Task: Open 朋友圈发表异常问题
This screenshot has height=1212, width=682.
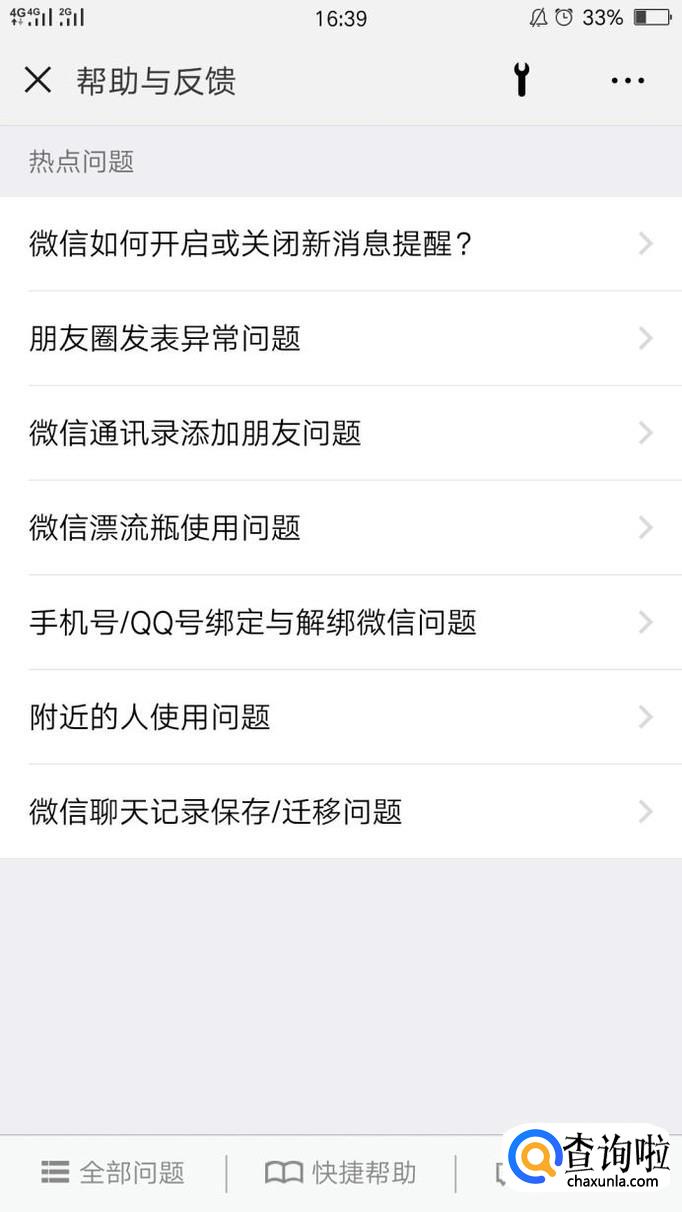Action: (x=341, y=339)
